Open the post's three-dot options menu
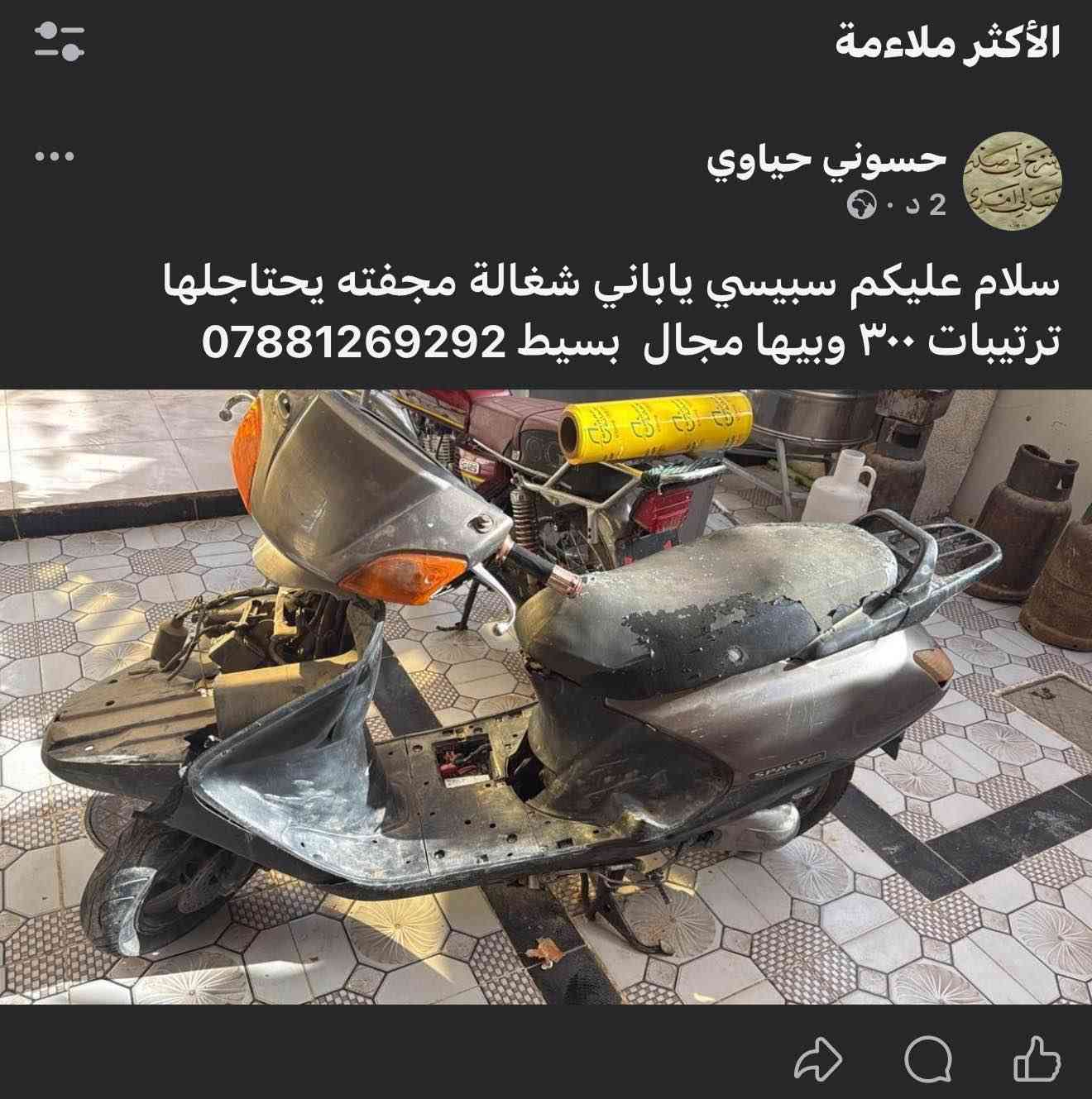This screenshot has height=1099, width=1092. click(55, 156)
